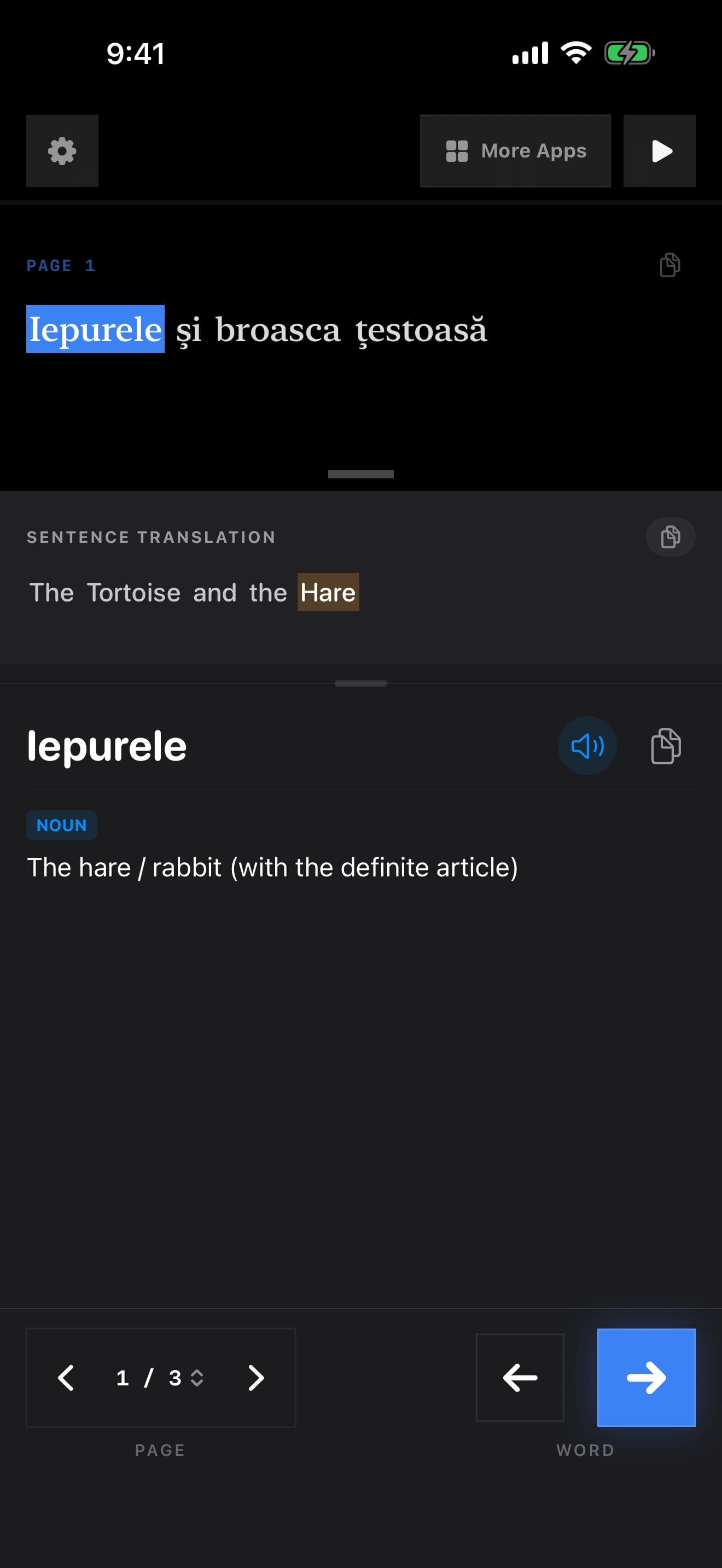The width and height of the screenshot is (722, 1568).
Task: Copy the word Iepurele definition
Action: click(665, 746)
